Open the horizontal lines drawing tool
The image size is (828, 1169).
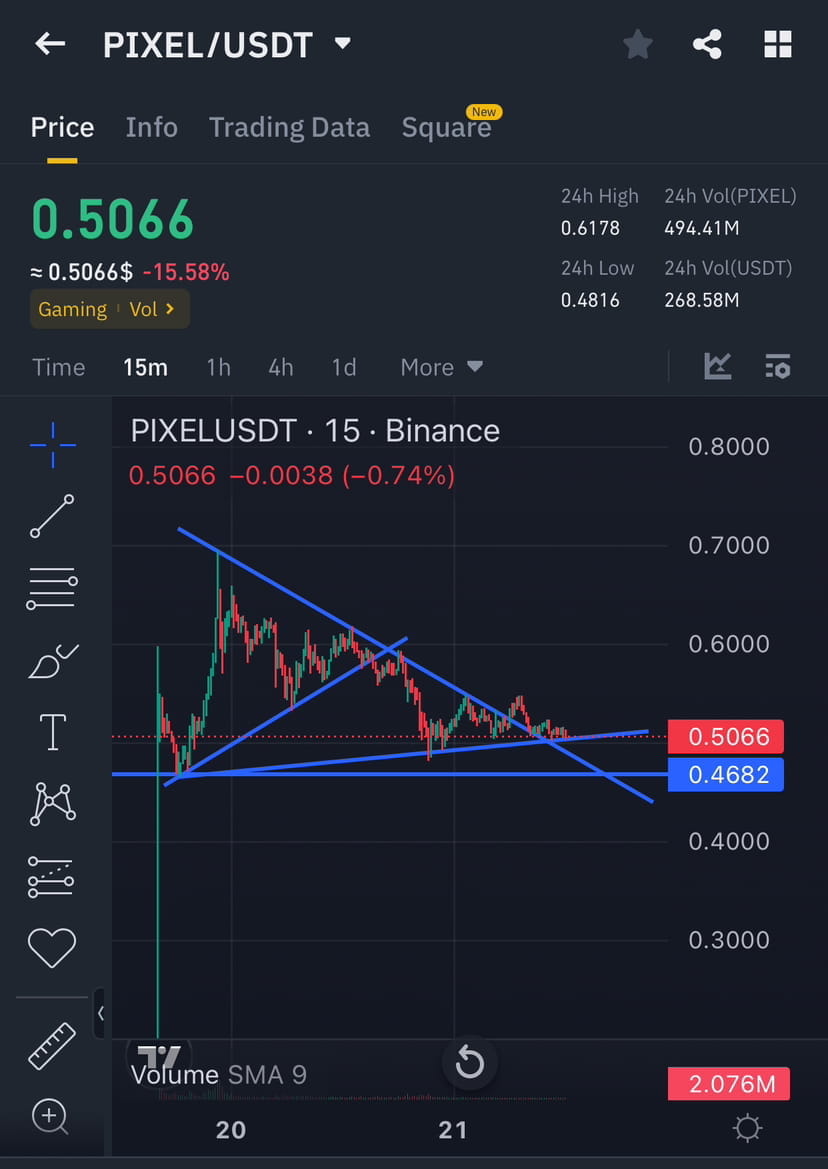[x=51, y=587]
